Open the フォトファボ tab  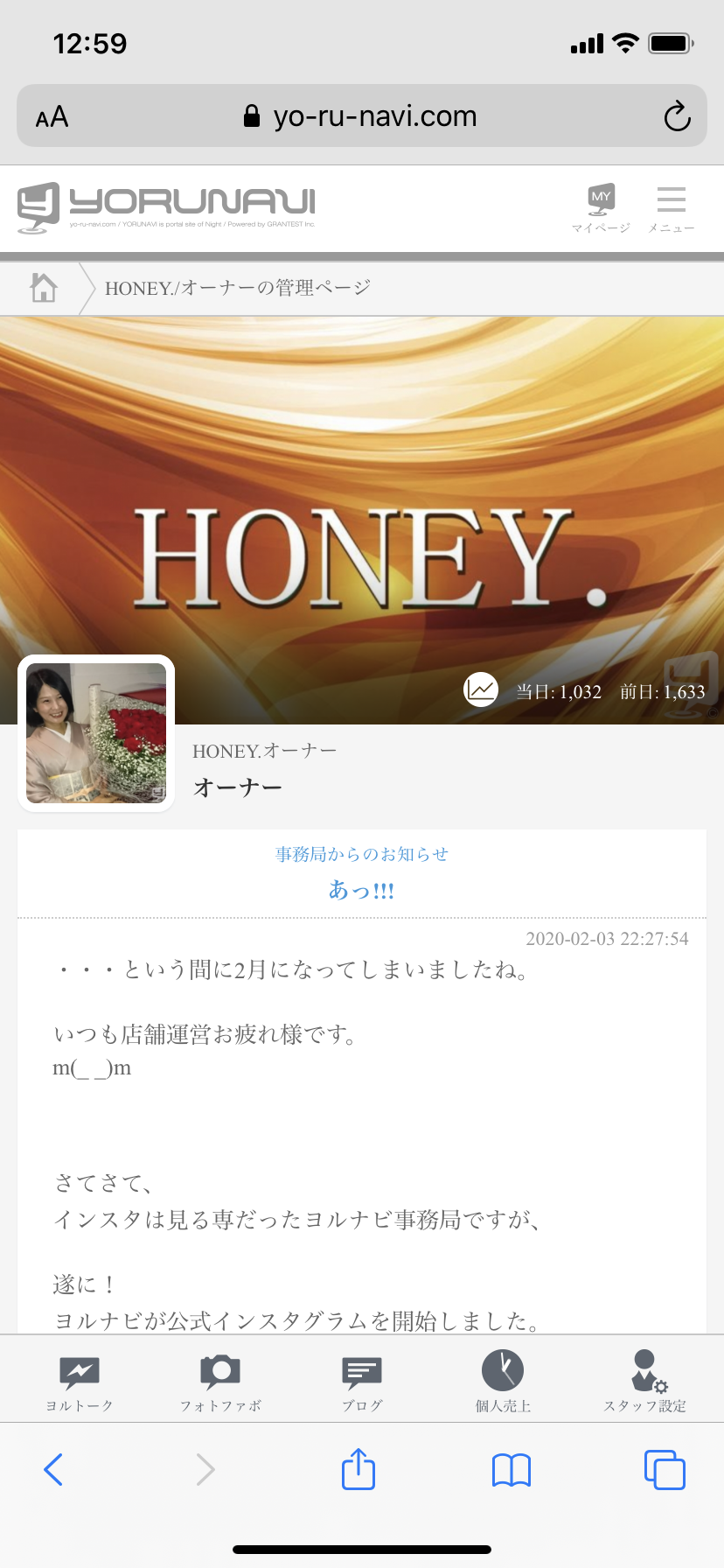pos(220,1381)
